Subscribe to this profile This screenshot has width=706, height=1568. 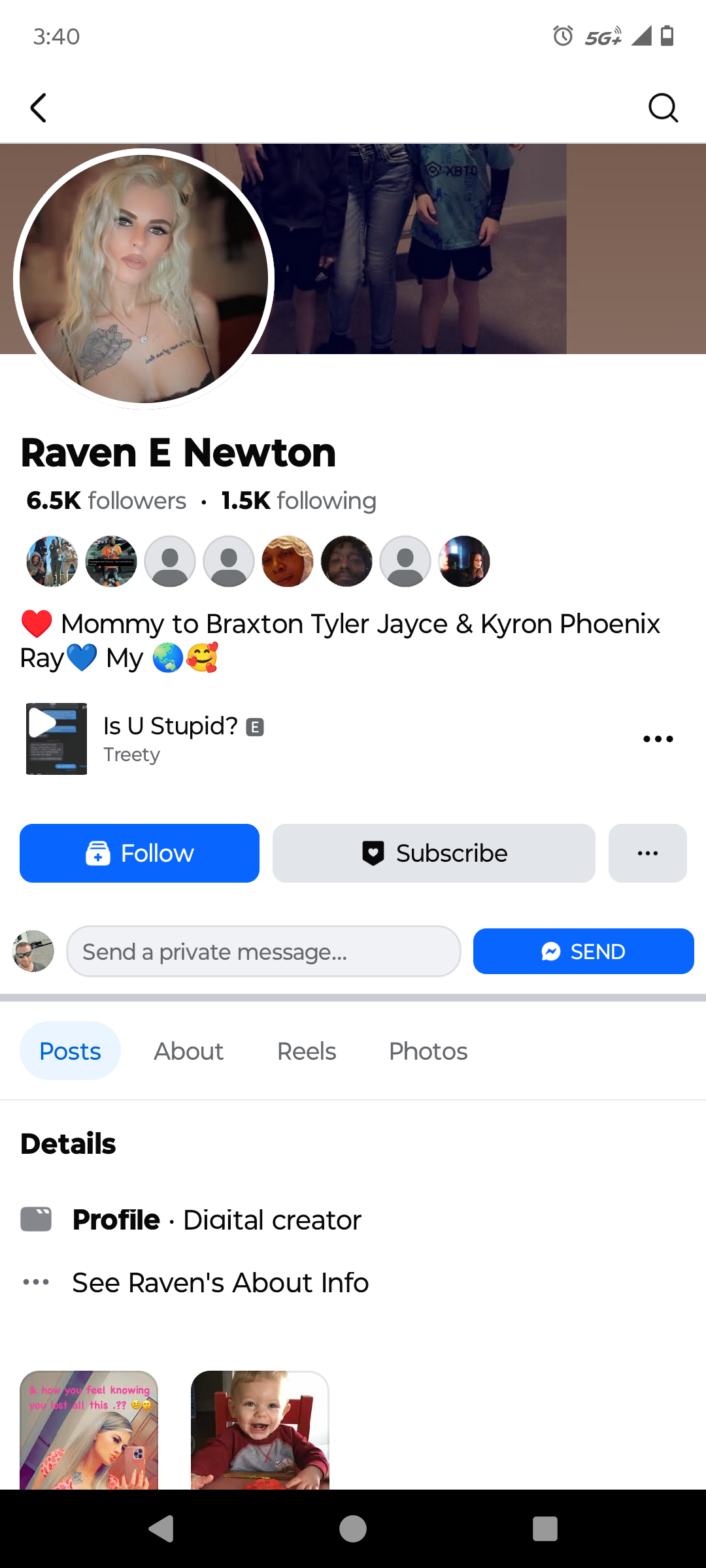[x=433, y=853]
